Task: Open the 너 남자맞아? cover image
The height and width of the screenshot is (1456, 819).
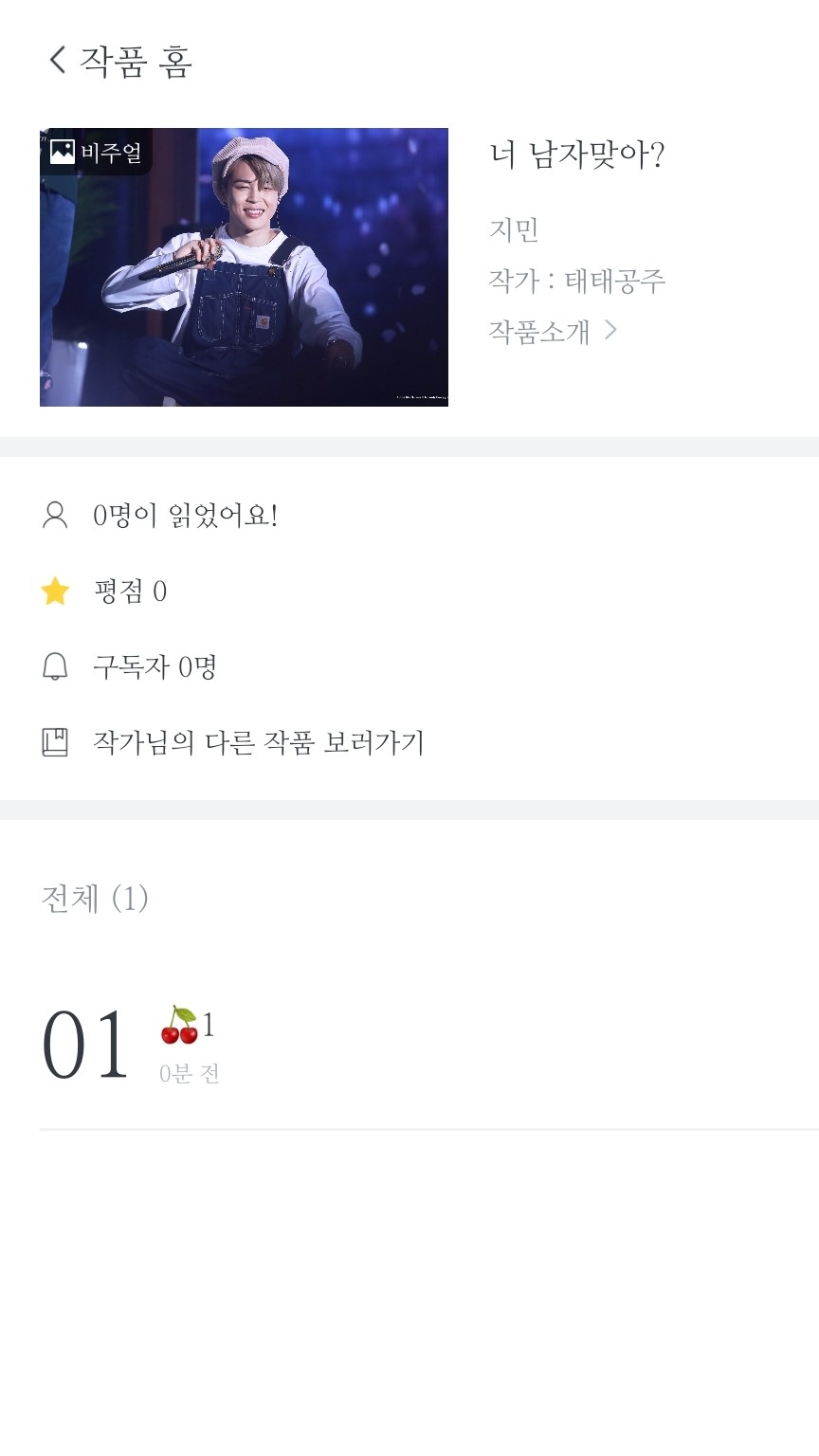Action: (x=244, y=267)
